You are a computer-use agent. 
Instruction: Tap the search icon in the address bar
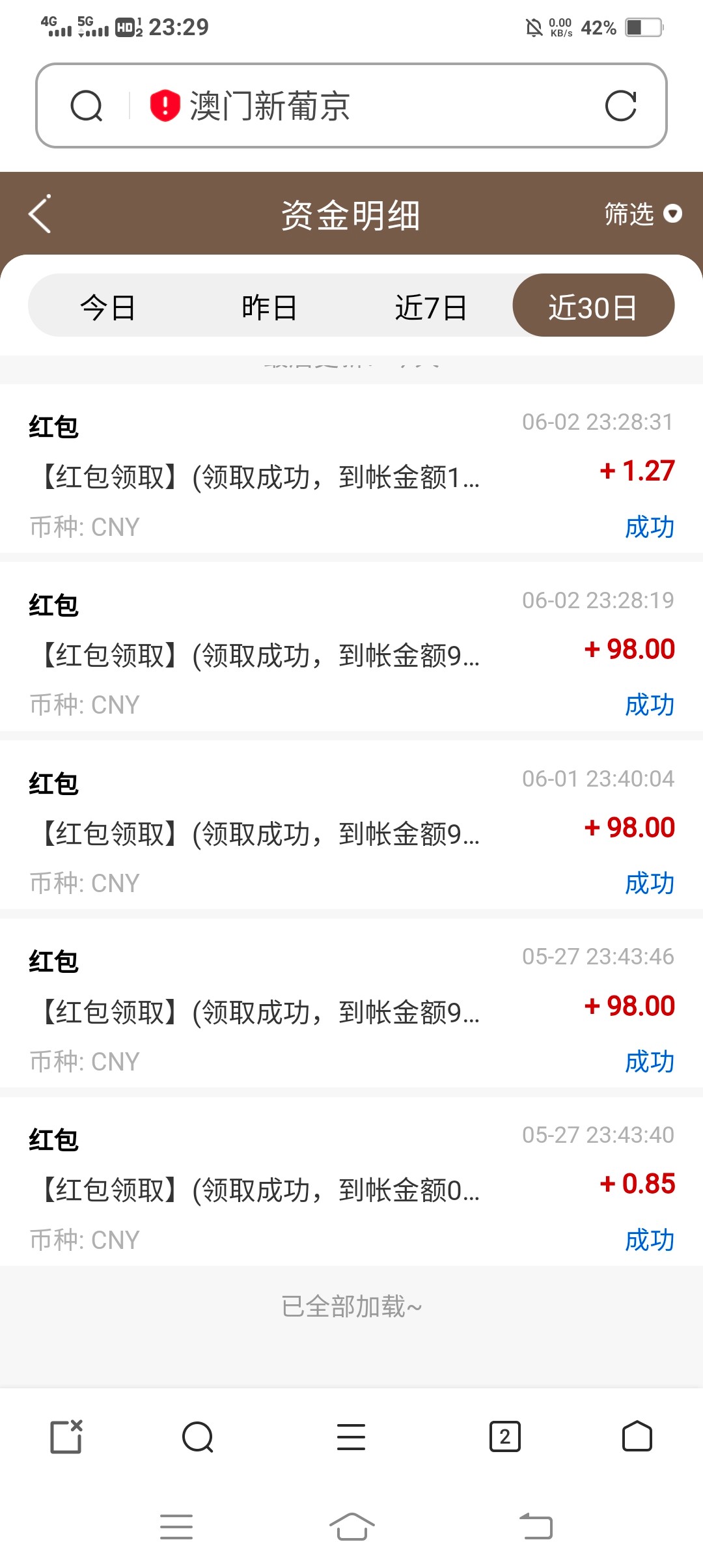[87, 106]
